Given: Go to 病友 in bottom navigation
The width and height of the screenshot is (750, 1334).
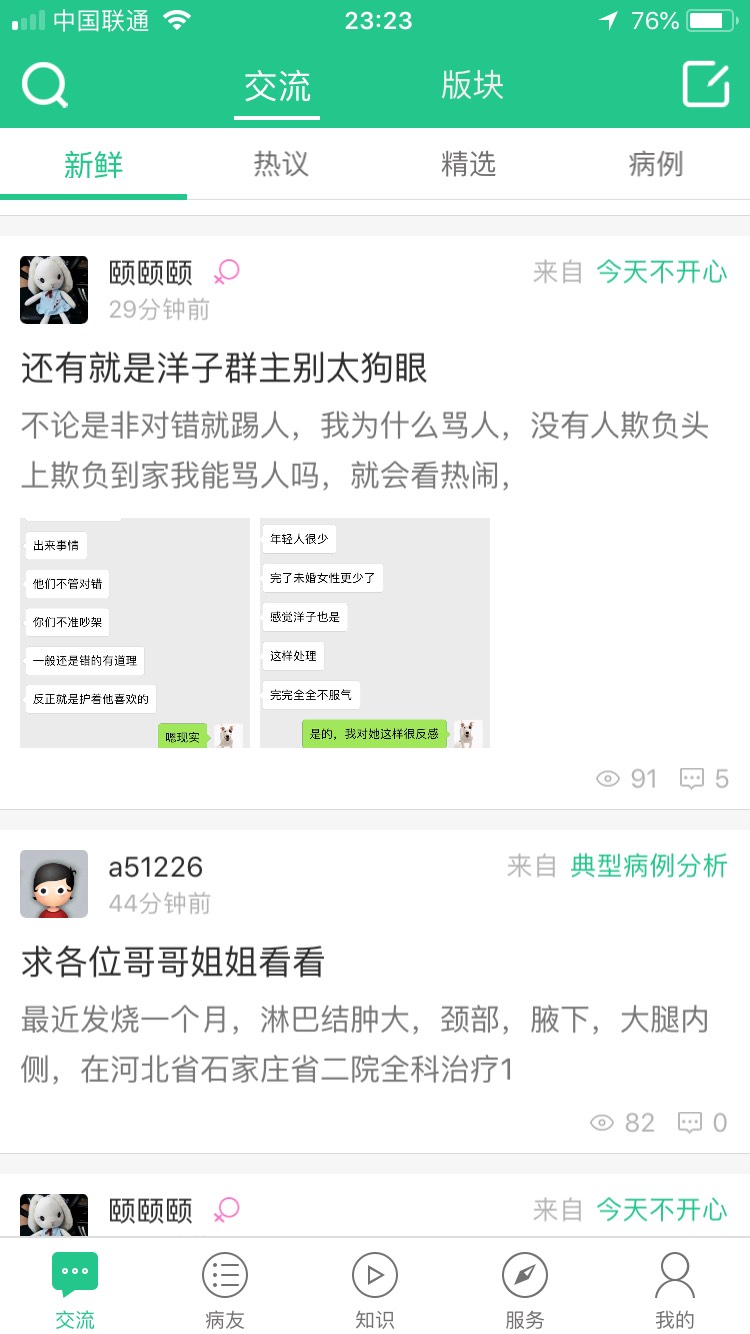Looking at the screenshot, I should tap(224, 1290).
